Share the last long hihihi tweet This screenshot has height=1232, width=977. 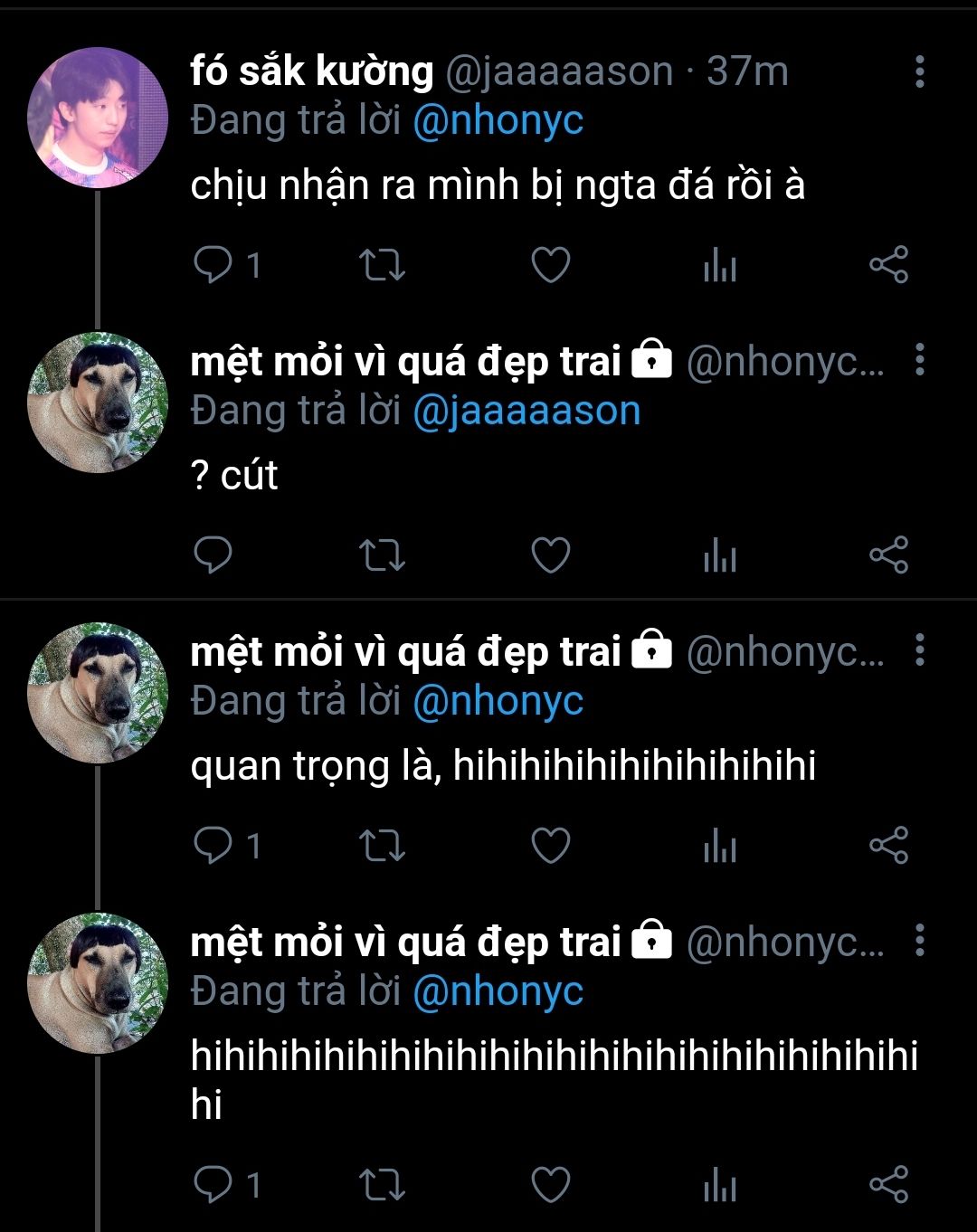(888, 1184)
